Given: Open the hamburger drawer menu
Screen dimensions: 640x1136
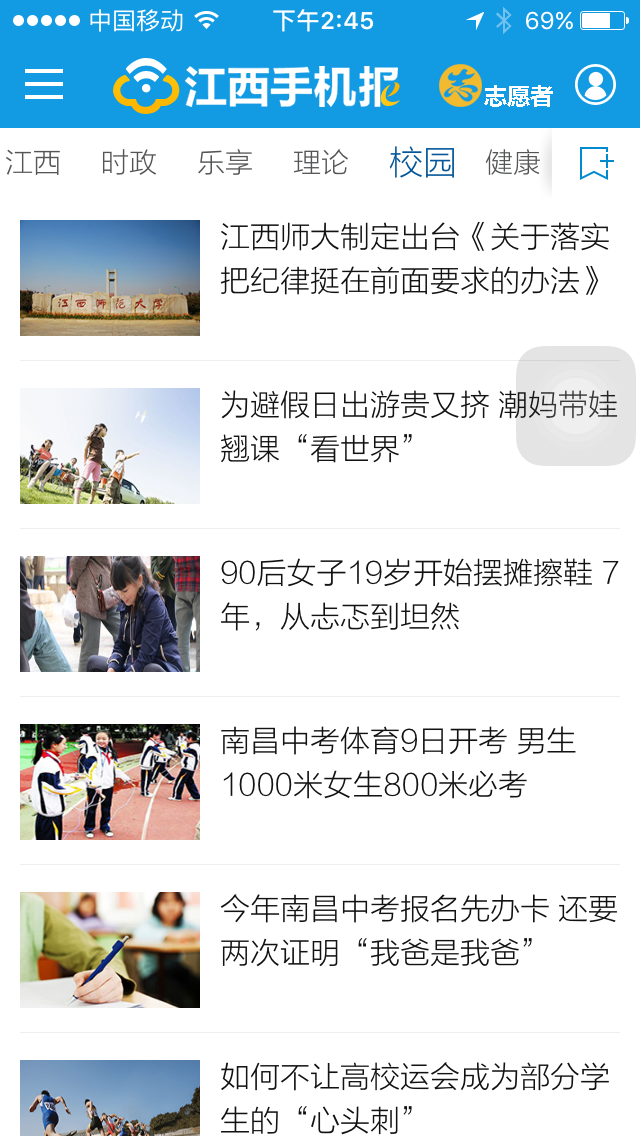Looking at the screenshot, I should coord(44,85).
